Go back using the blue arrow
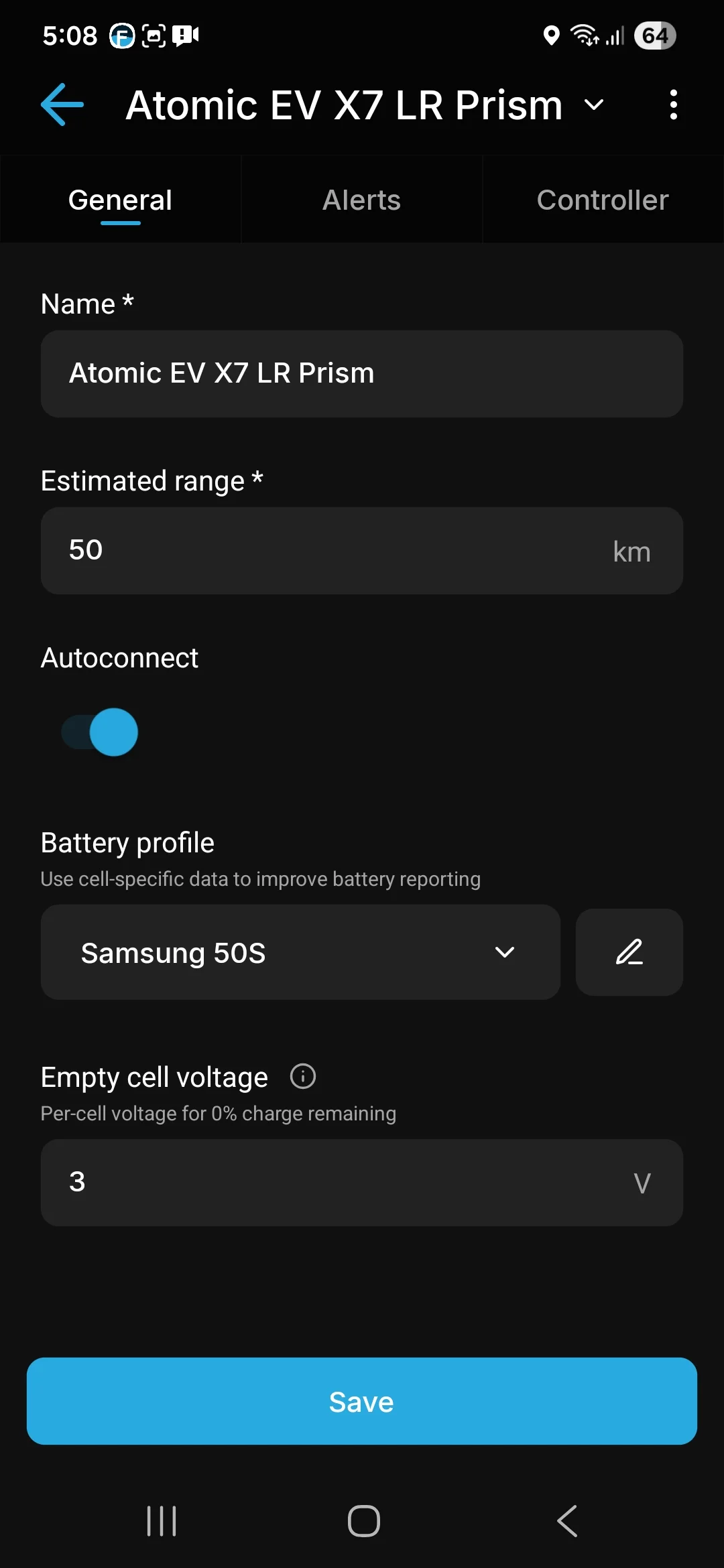Screen dimensions: 724x1568 click(x=62, y=105)
